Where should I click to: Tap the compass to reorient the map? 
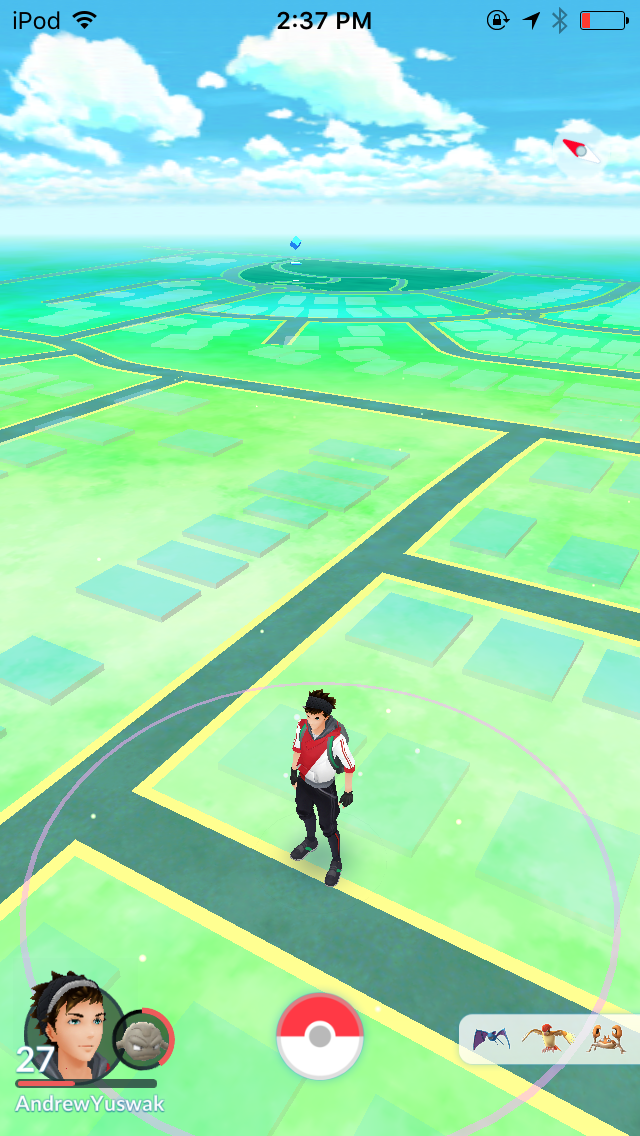point(581,151)
